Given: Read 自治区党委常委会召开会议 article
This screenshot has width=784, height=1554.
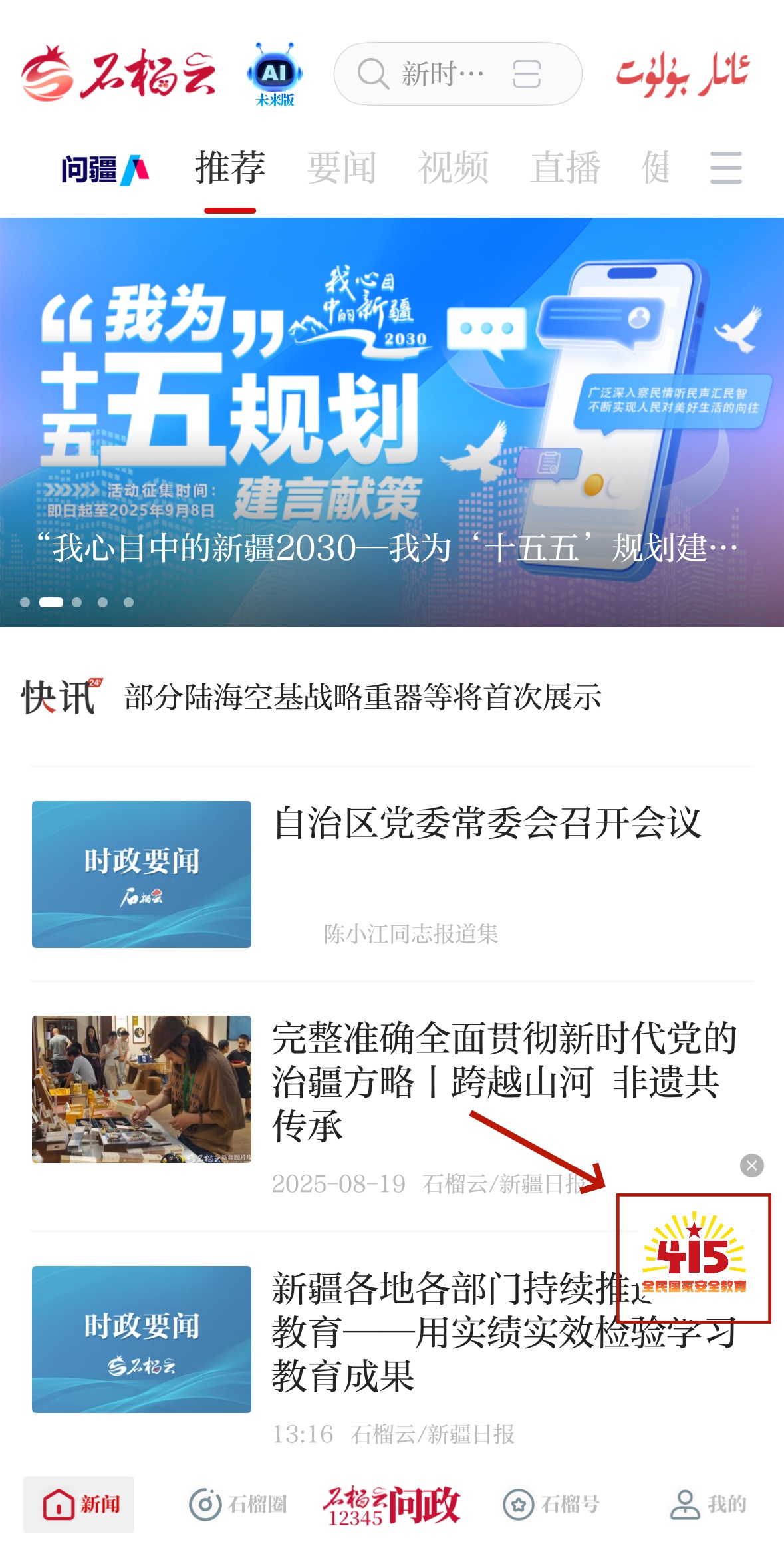Looking at the screenshot, I should click(x=487, y=824).
